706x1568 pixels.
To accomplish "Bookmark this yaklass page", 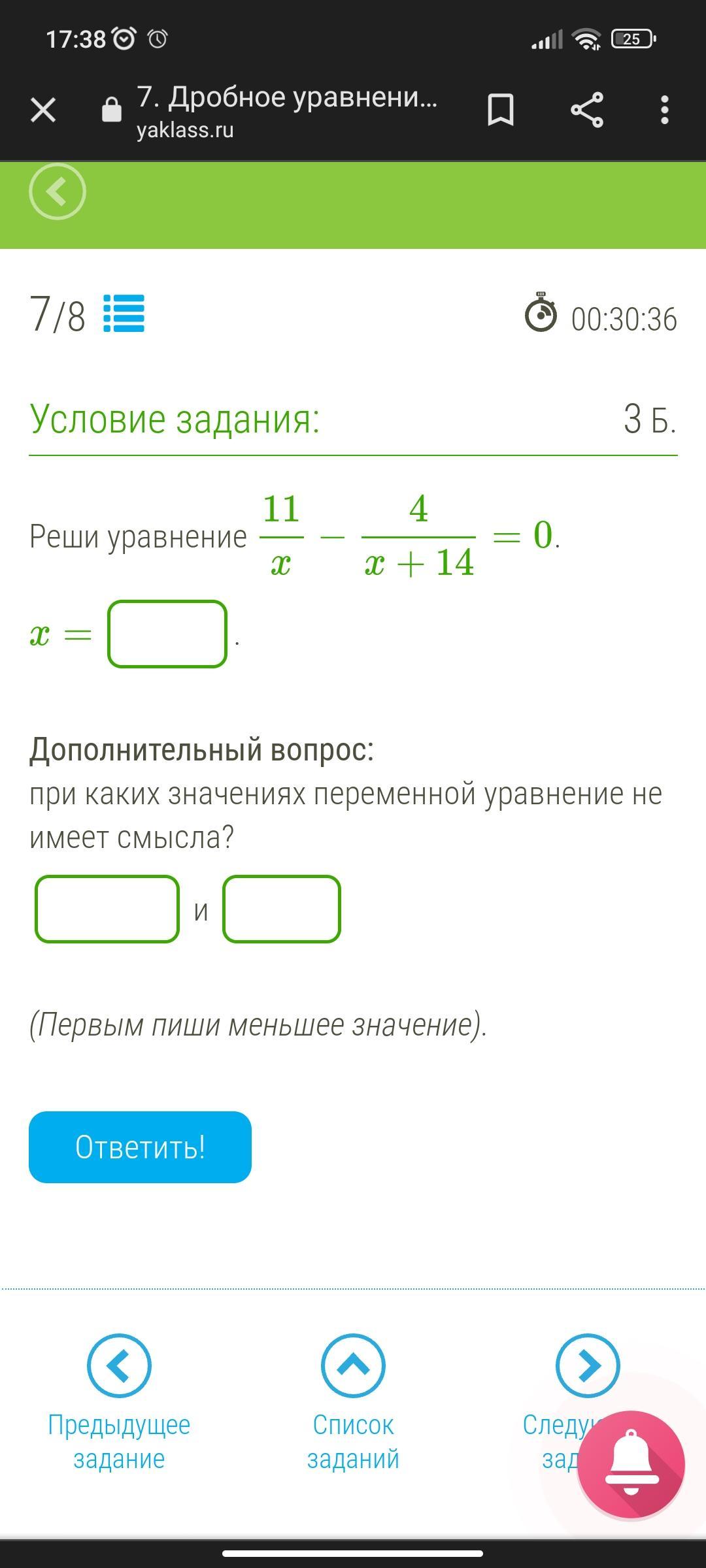I will click(x=501, y=110).
